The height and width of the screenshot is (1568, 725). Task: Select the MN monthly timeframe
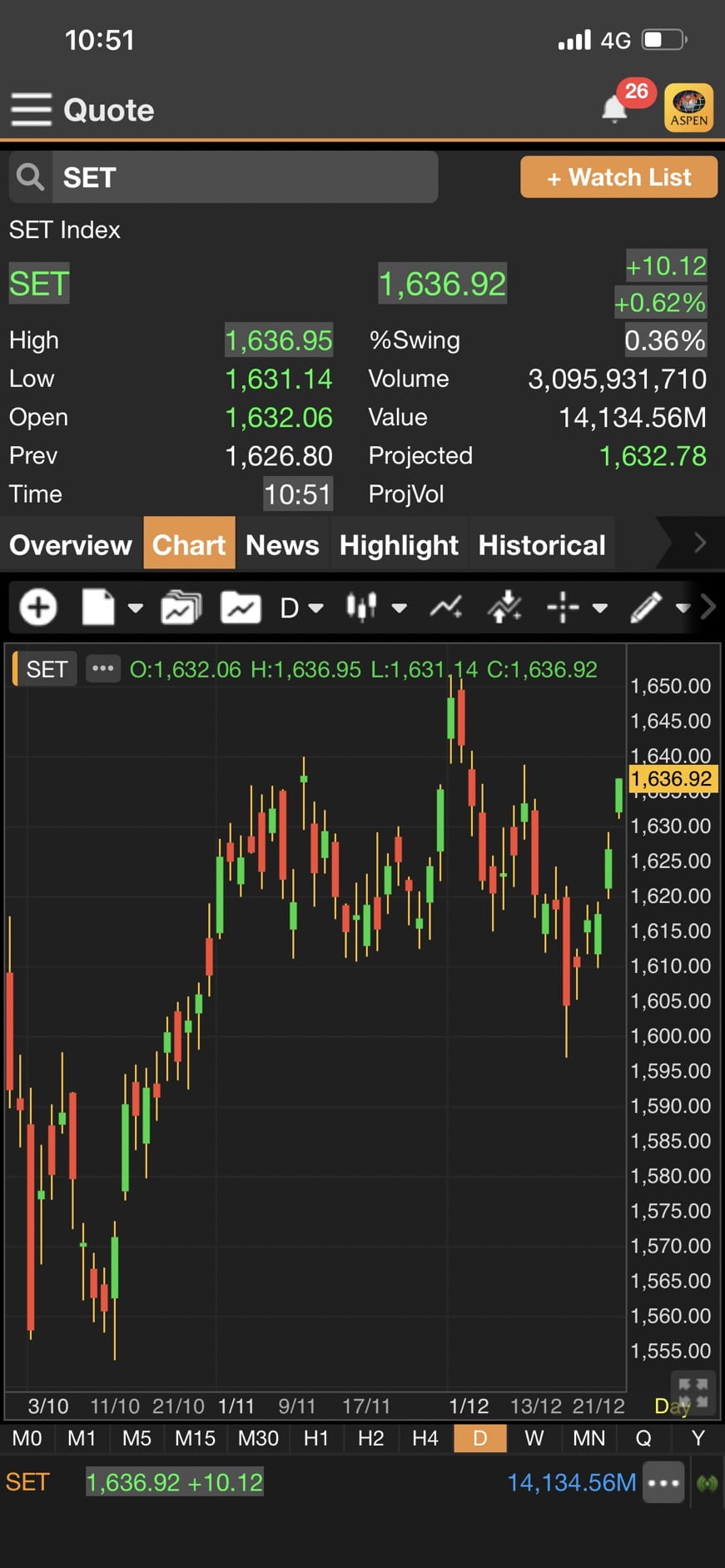tap(588, 1438)
